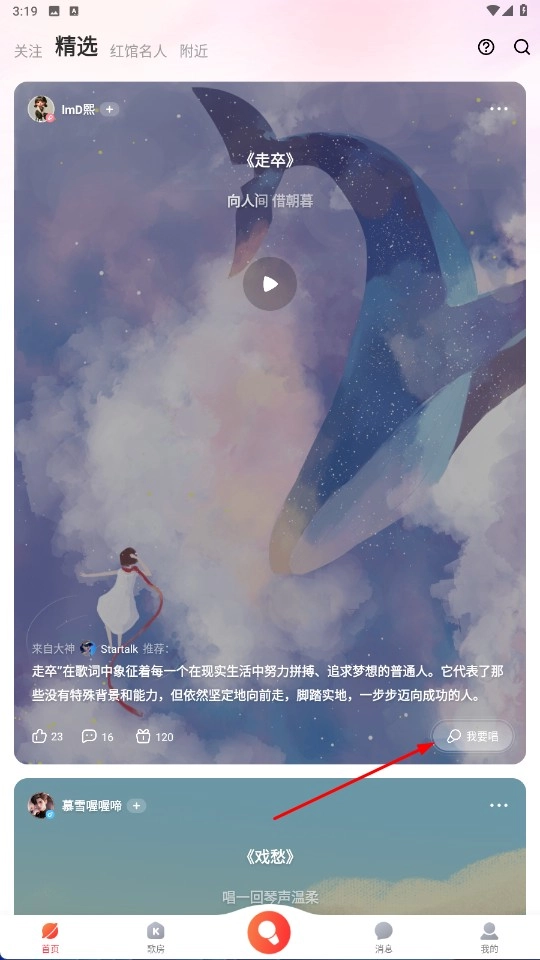The width and height of the screenshot is (540, 960).
Task: Open the search icon
Action: pos(522,47)
